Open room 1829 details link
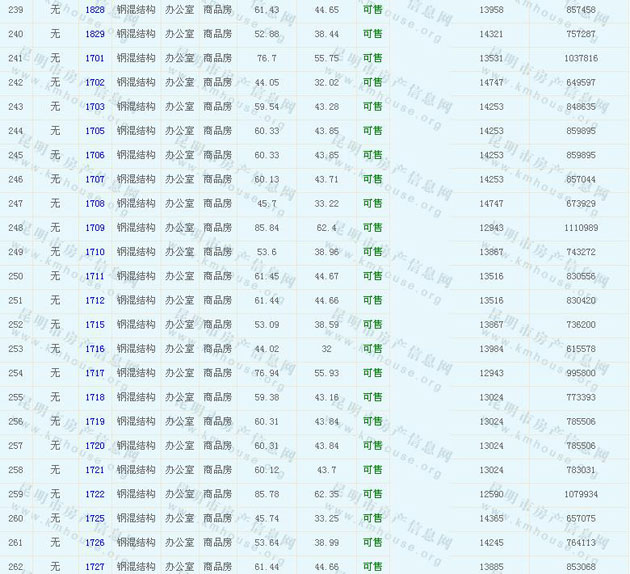630x574 pixels. pos(95,34)
